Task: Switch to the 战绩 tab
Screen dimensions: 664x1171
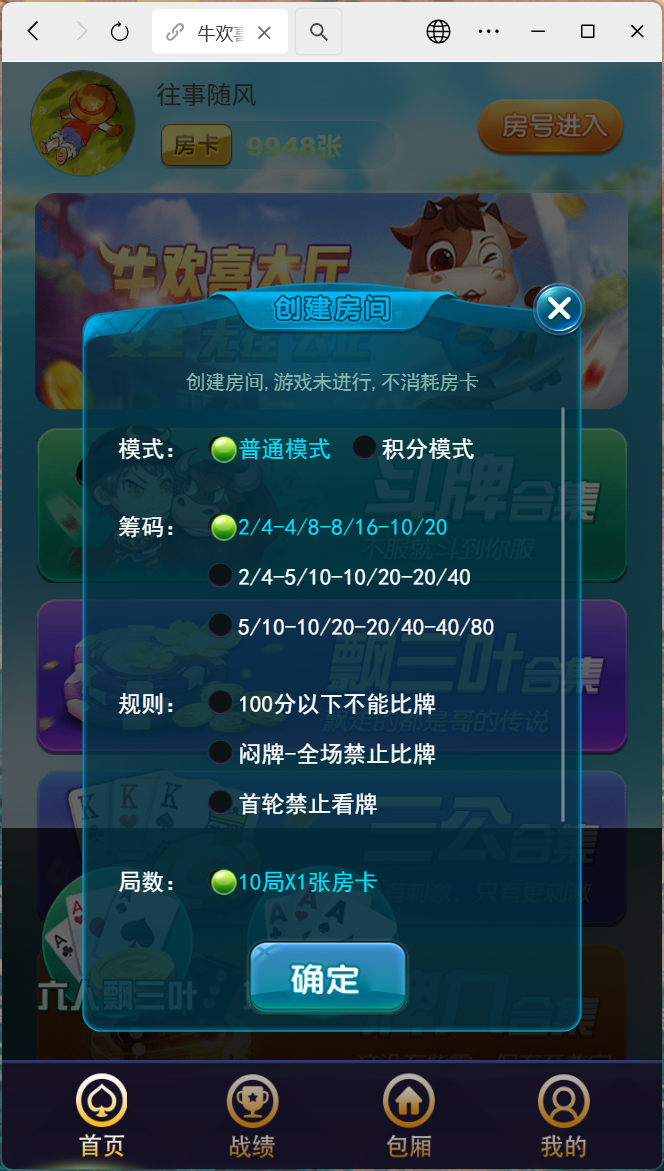Action: [252, 1116]
